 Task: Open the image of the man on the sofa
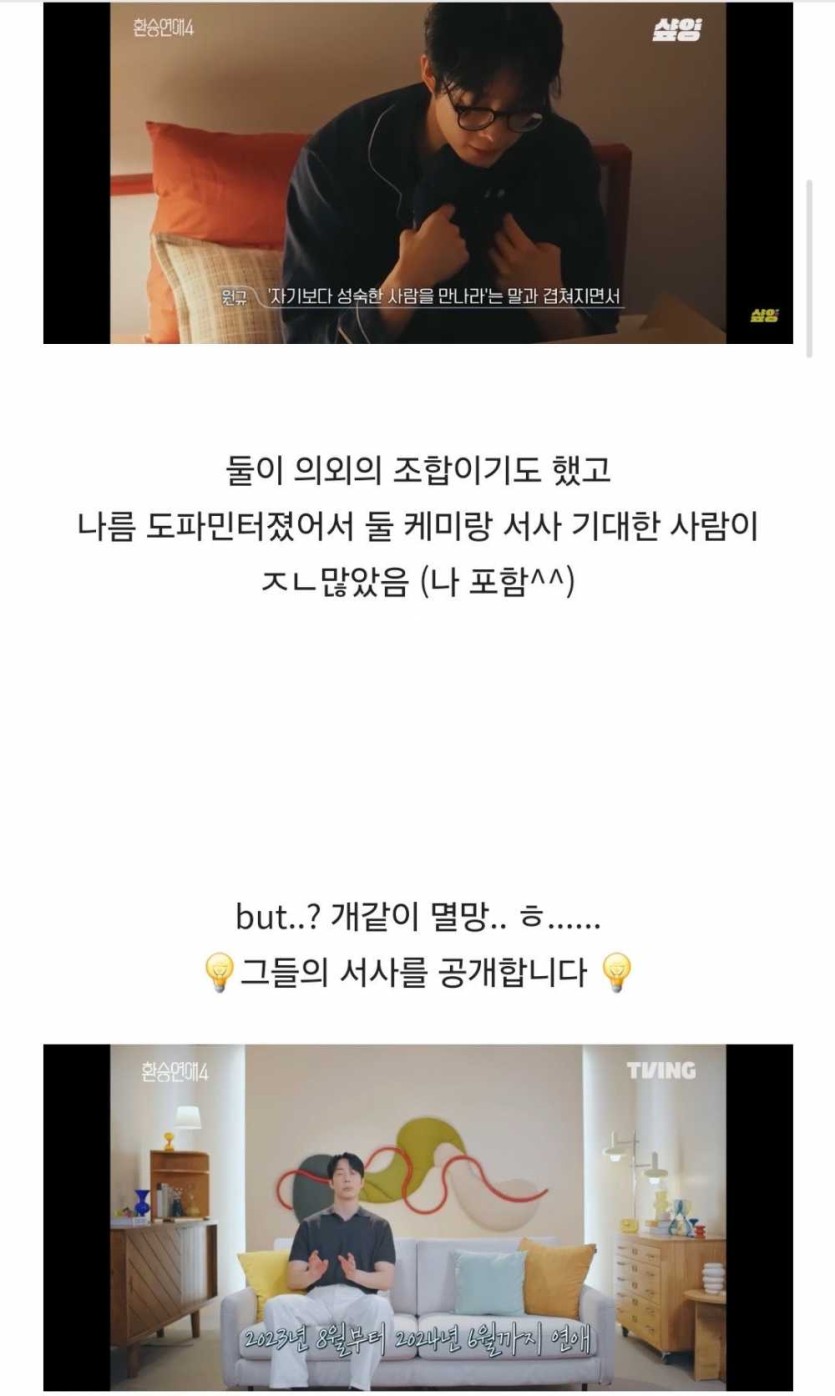(417, 1216)
